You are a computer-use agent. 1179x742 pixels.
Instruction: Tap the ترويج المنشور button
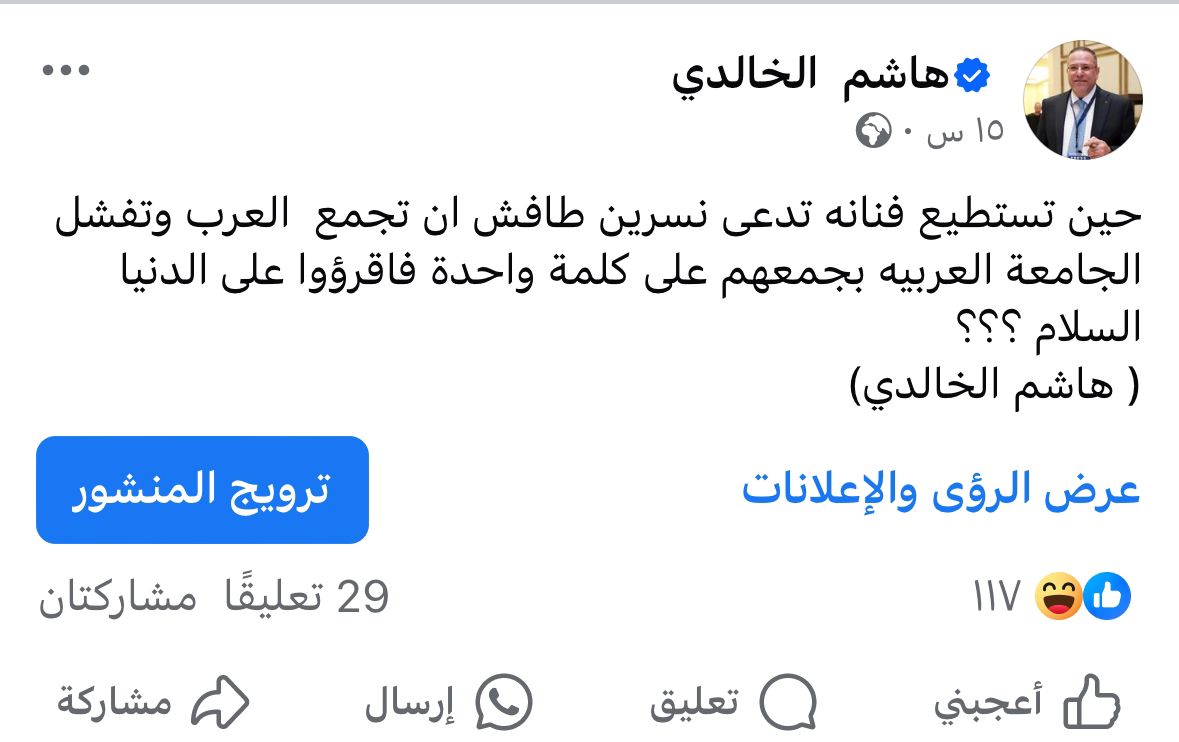202,490
